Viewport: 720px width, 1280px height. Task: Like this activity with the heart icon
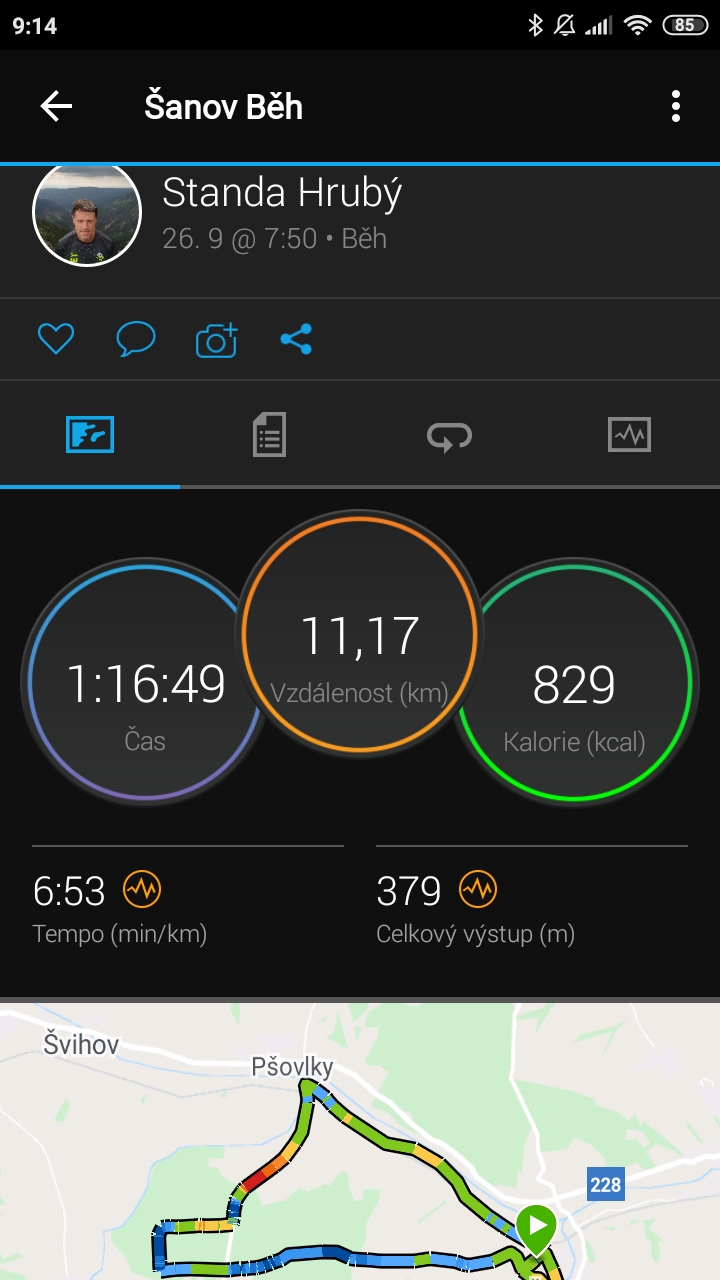pyautogui.click(x=56, y=340)
